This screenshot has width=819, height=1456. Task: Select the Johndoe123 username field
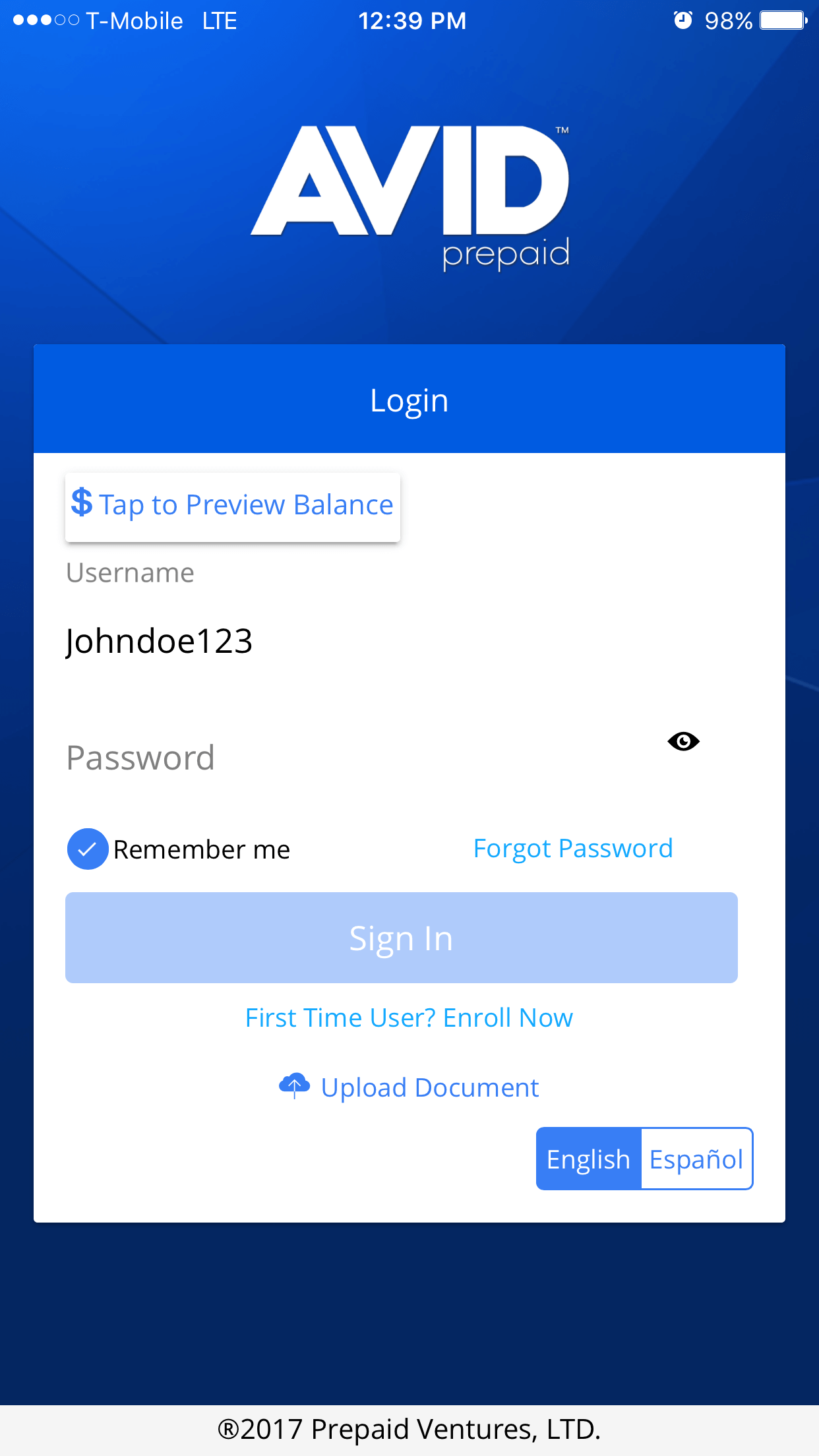coord(330,641)
